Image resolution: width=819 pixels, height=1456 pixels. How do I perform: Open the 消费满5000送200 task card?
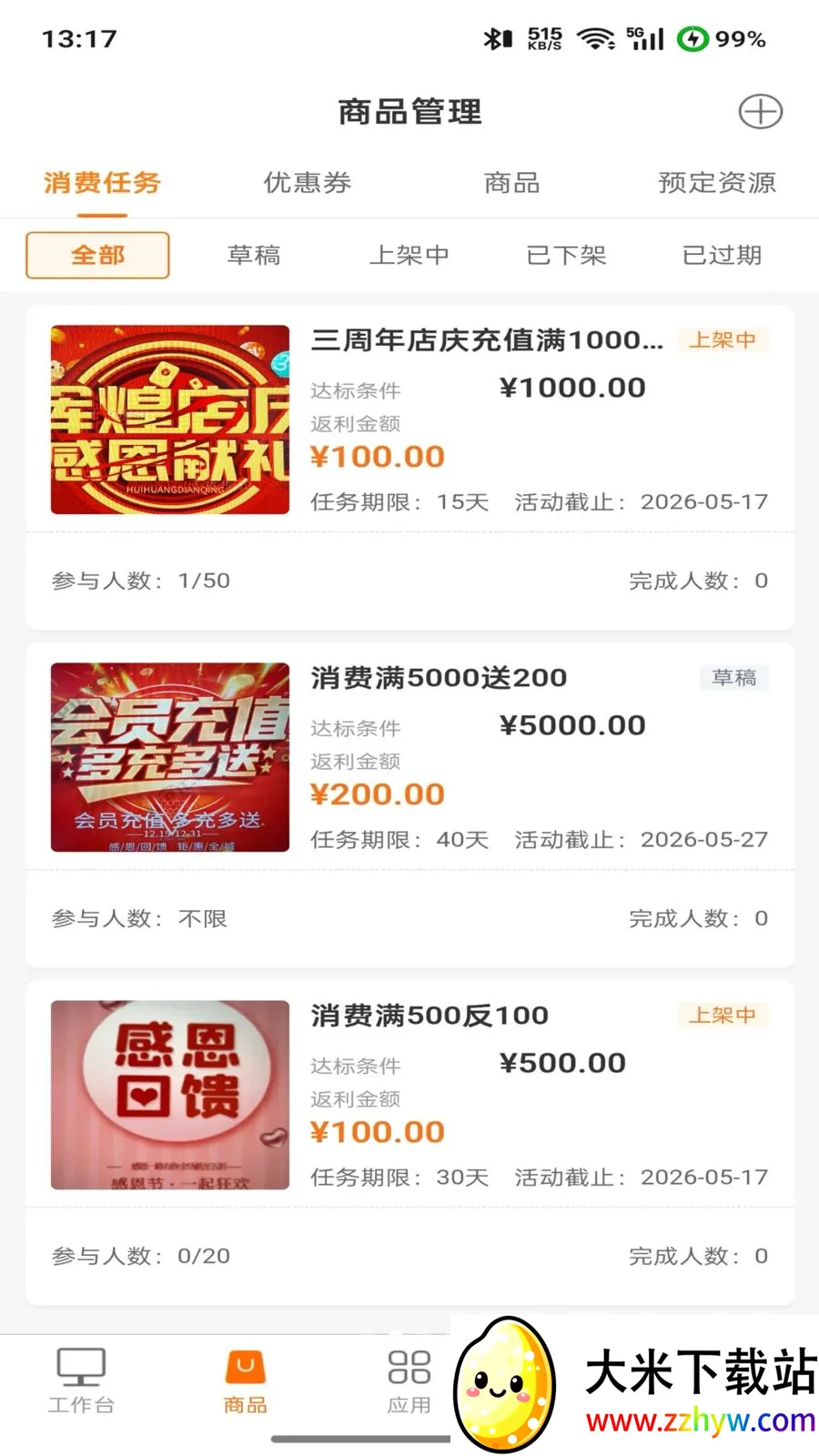coord(409,804)
